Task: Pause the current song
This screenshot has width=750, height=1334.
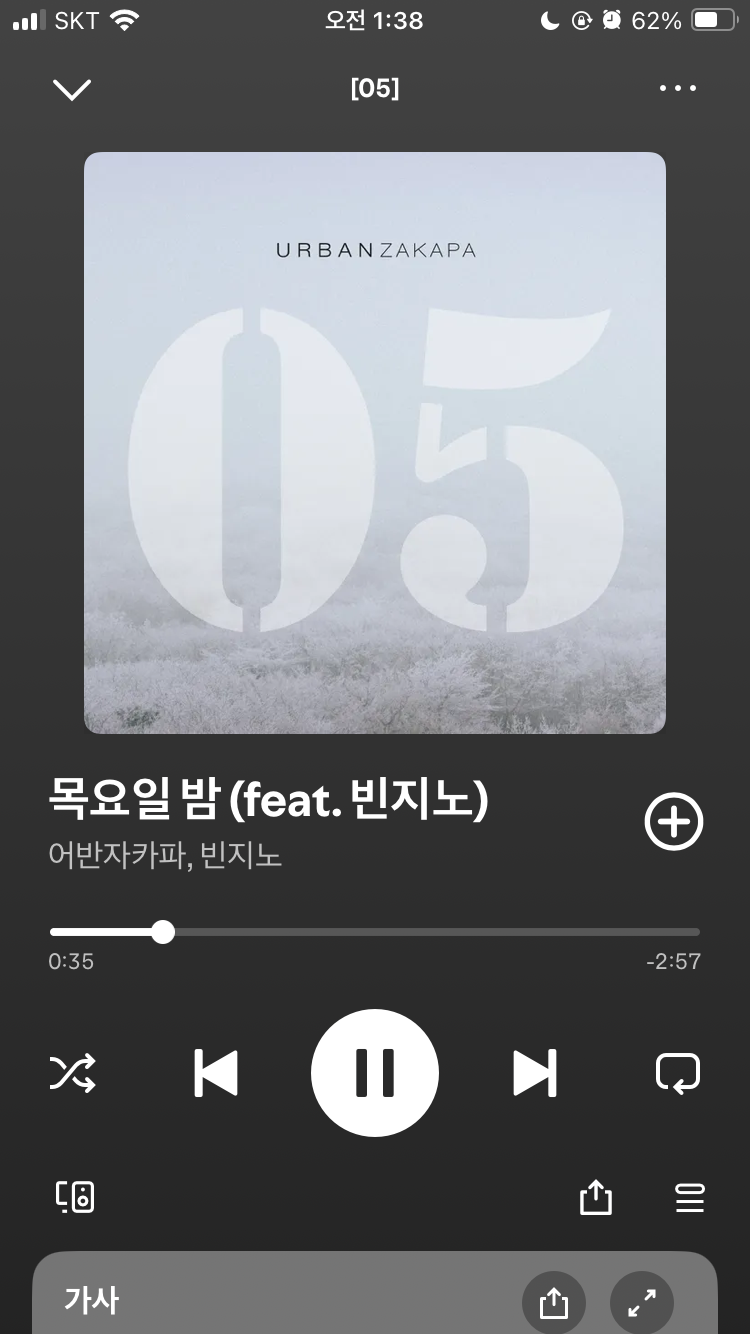Action: click(375, 1073)
